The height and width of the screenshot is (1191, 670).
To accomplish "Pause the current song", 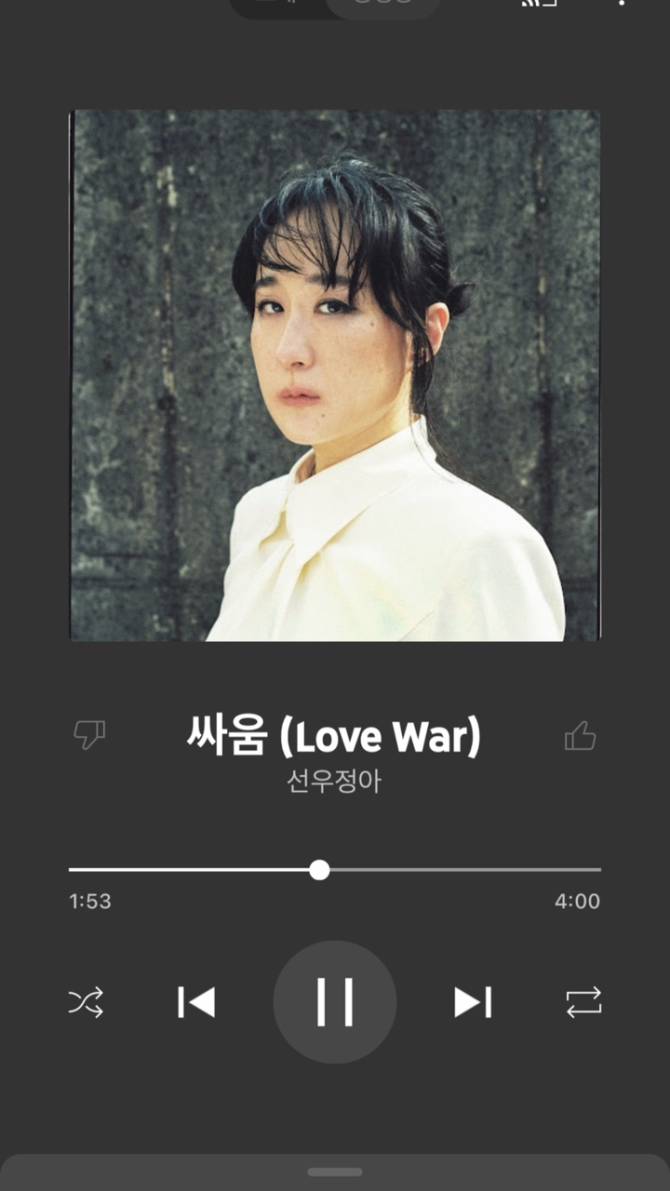I will (335, 1002).
